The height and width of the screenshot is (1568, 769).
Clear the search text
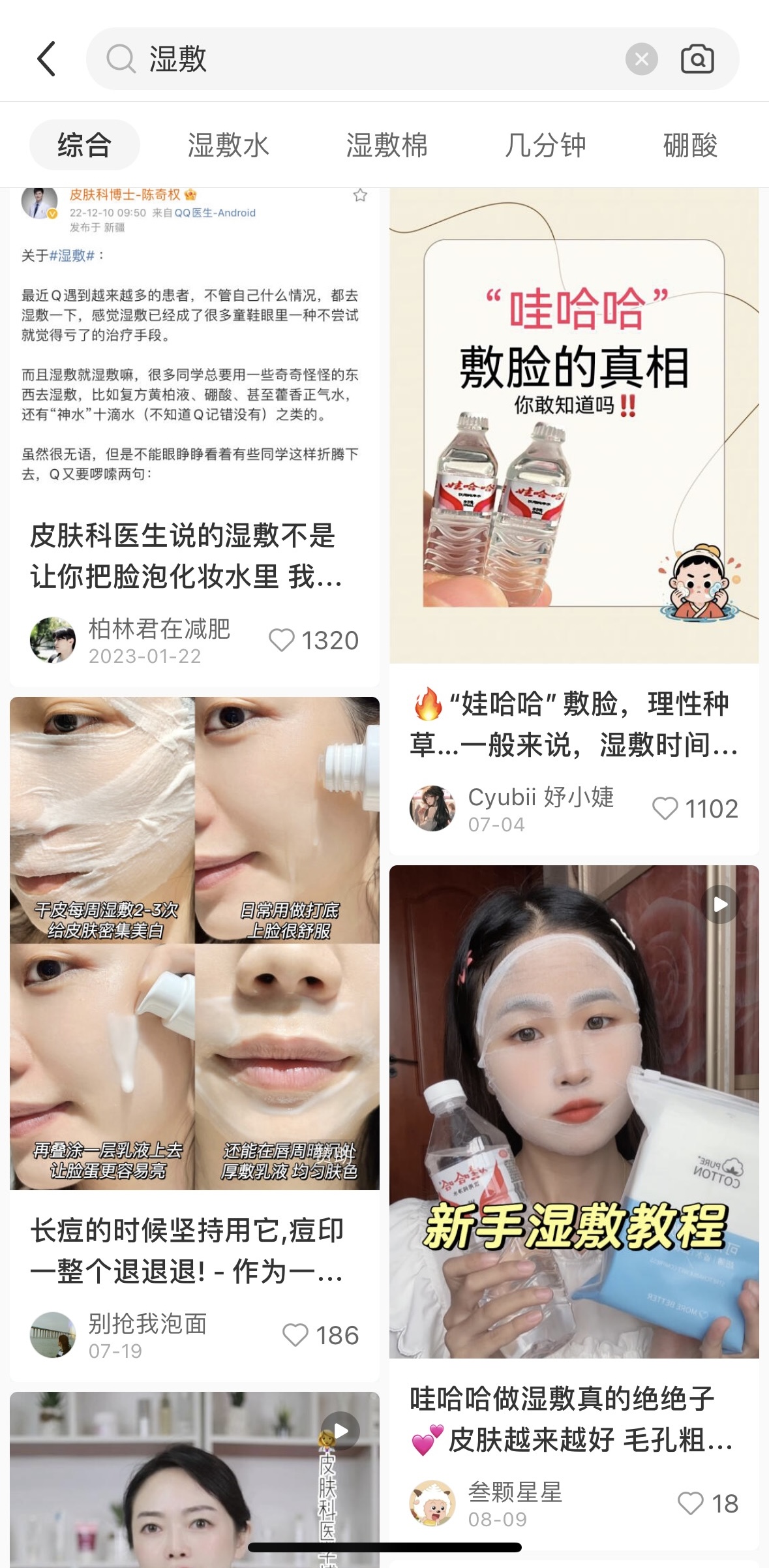tap(641, 59)
